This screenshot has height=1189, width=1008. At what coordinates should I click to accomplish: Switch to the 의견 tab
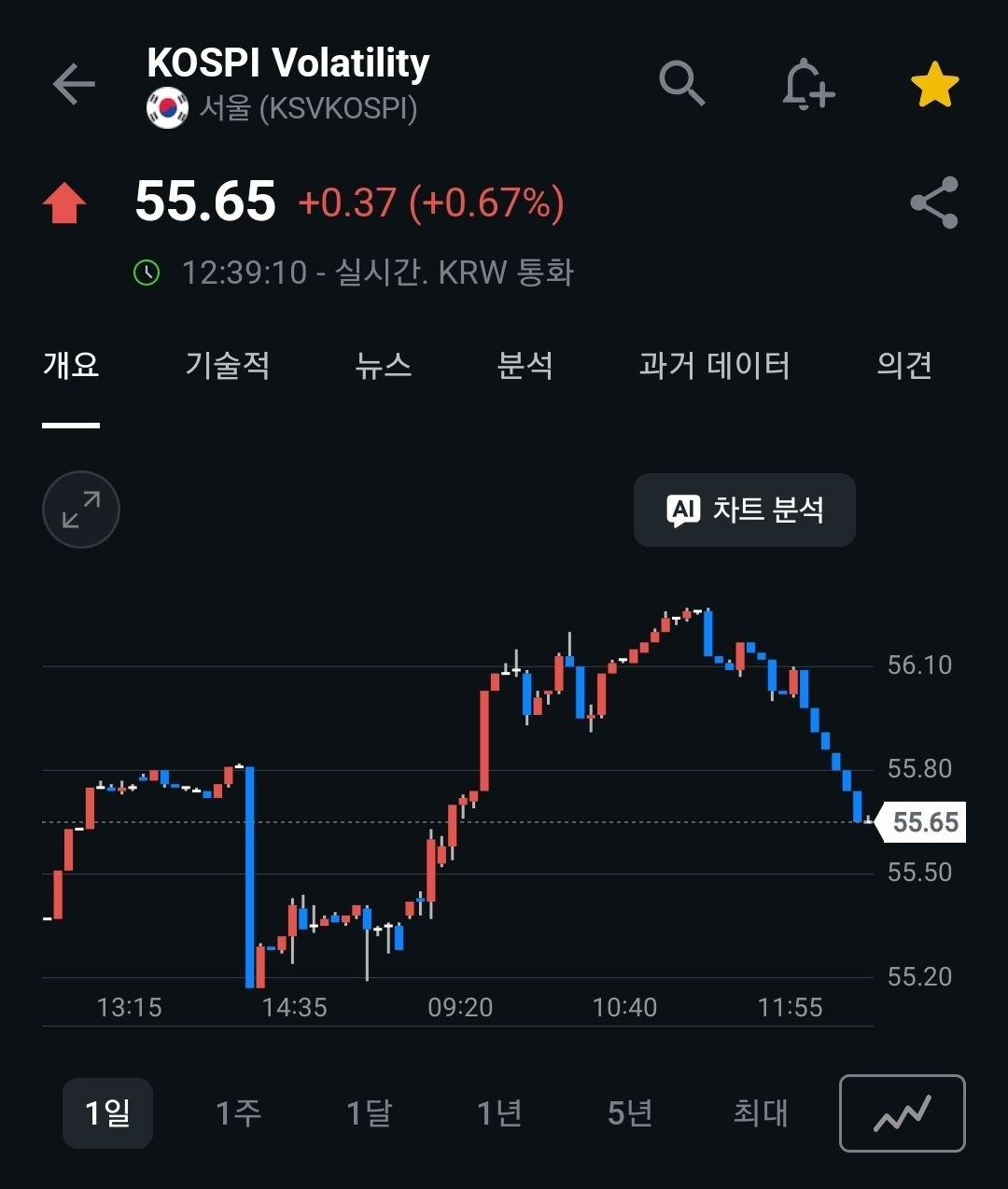click(904, 365)
